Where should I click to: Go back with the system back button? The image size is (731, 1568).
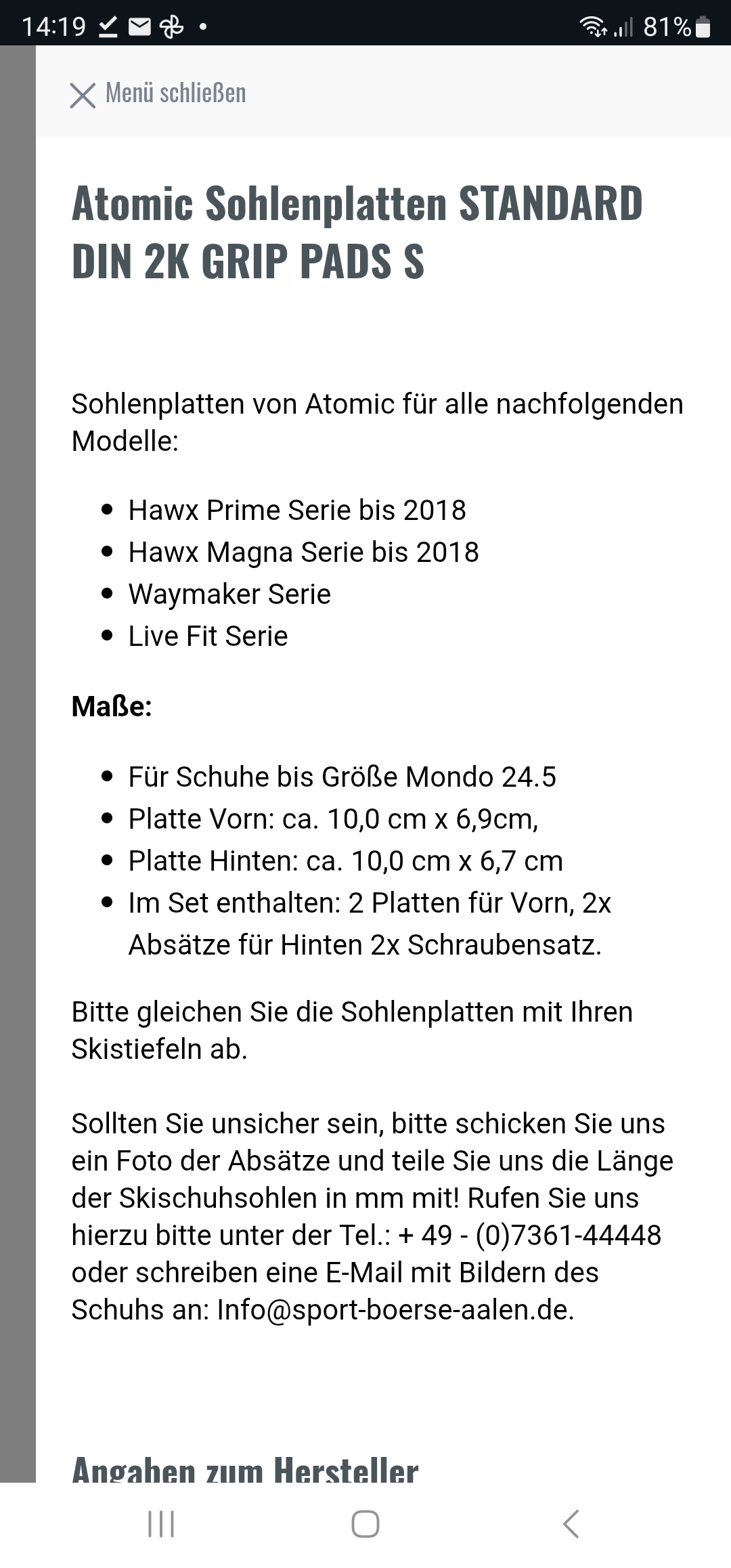(571, 1524)
